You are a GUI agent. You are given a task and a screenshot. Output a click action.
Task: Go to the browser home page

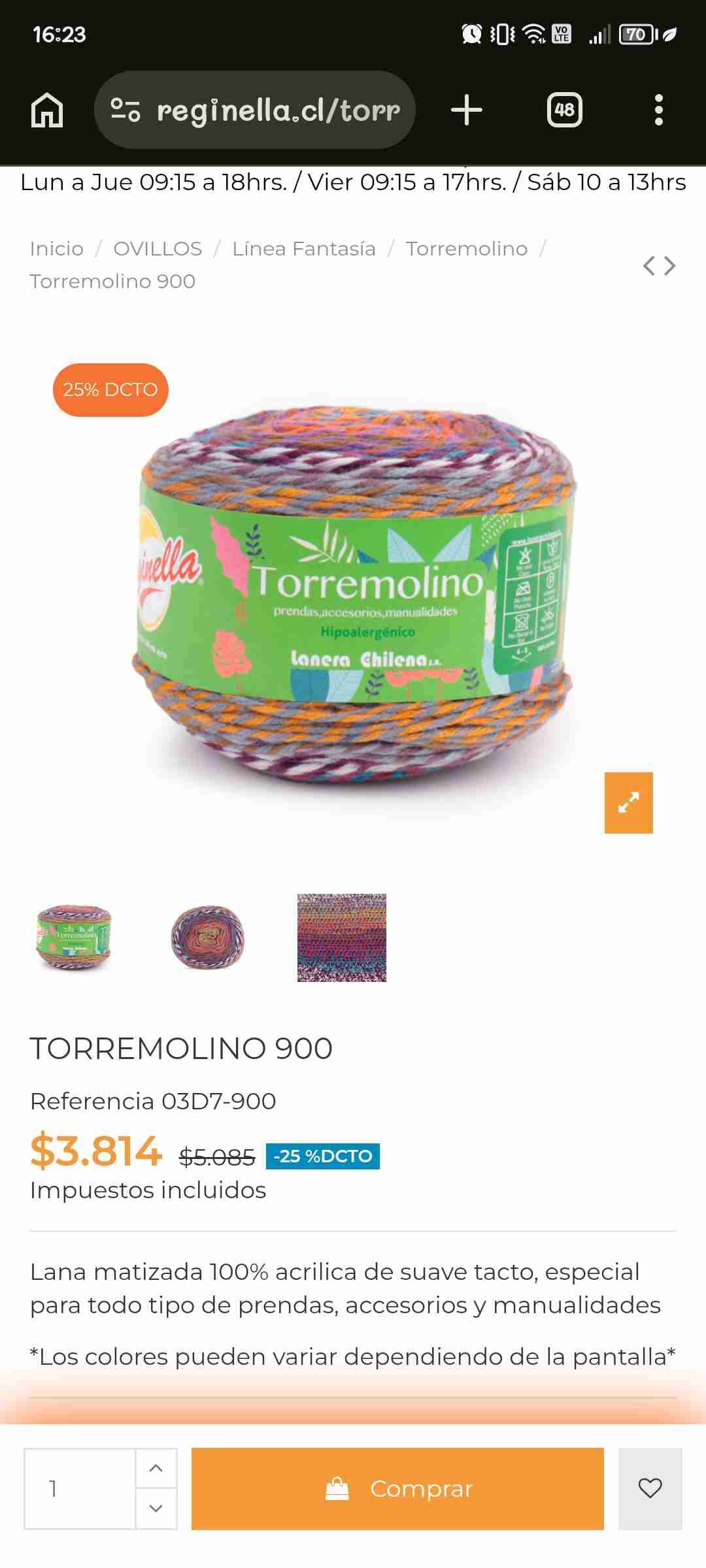pyautogui.click(x=47, y=110)
